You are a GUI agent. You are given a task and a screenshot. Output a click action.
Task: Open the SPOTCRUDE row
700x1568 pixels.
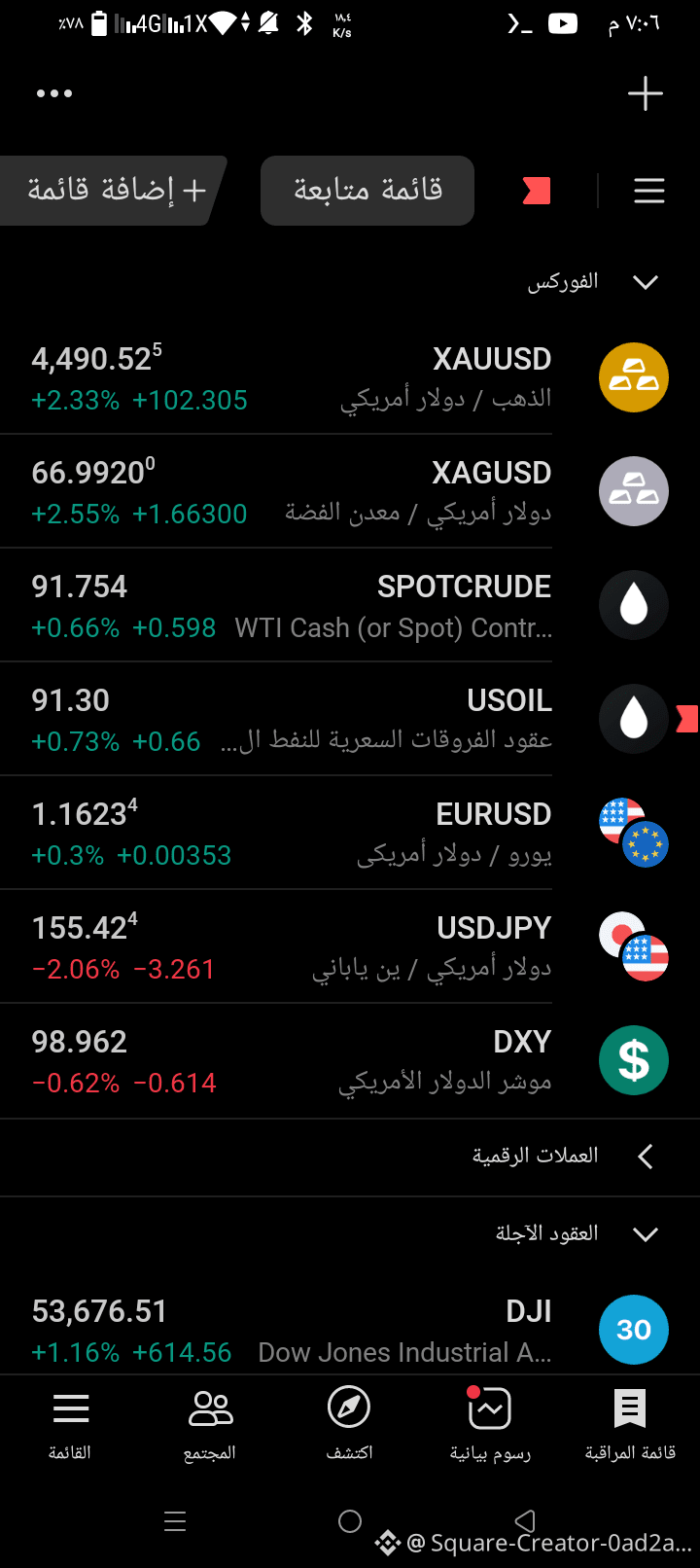(x=350, y=605)
